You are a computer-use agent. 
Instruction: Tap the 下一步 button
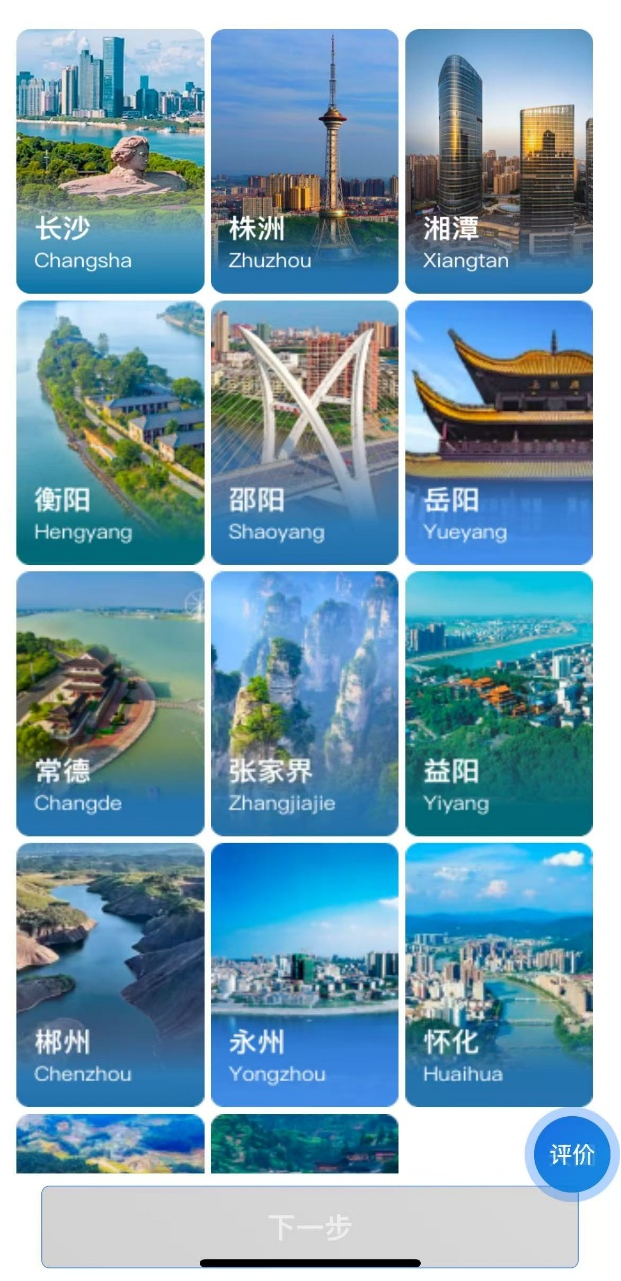309,1227
